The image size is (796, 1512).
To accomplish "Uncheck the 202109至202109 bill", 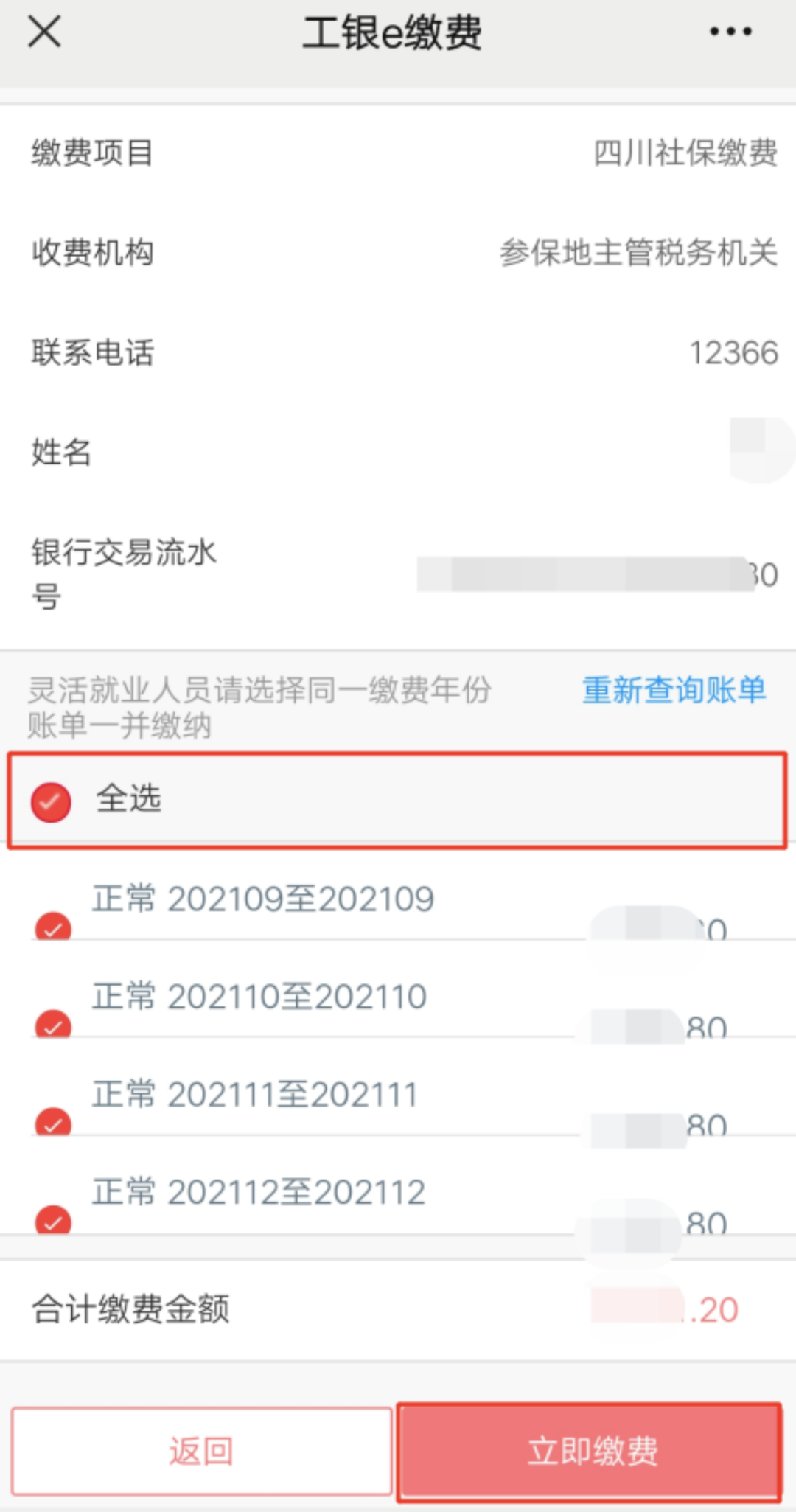I will pyautogui.click(x=53, y=926).
